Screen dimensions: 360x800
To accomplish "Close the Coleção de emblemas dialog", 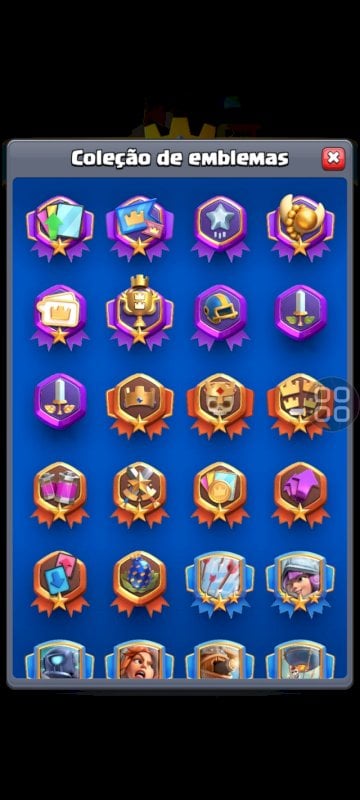I will click(333, 159).
